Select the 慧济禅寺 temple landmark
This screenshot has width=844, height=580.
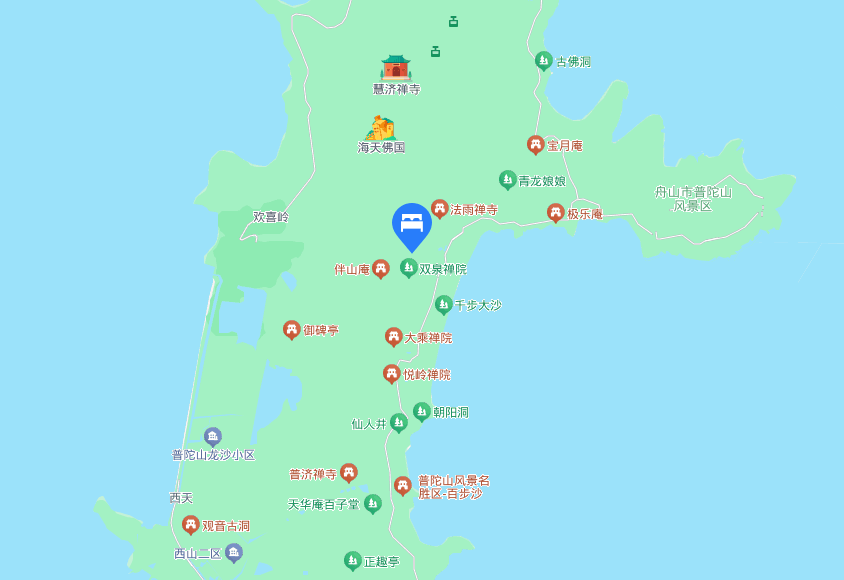point(396,67)
